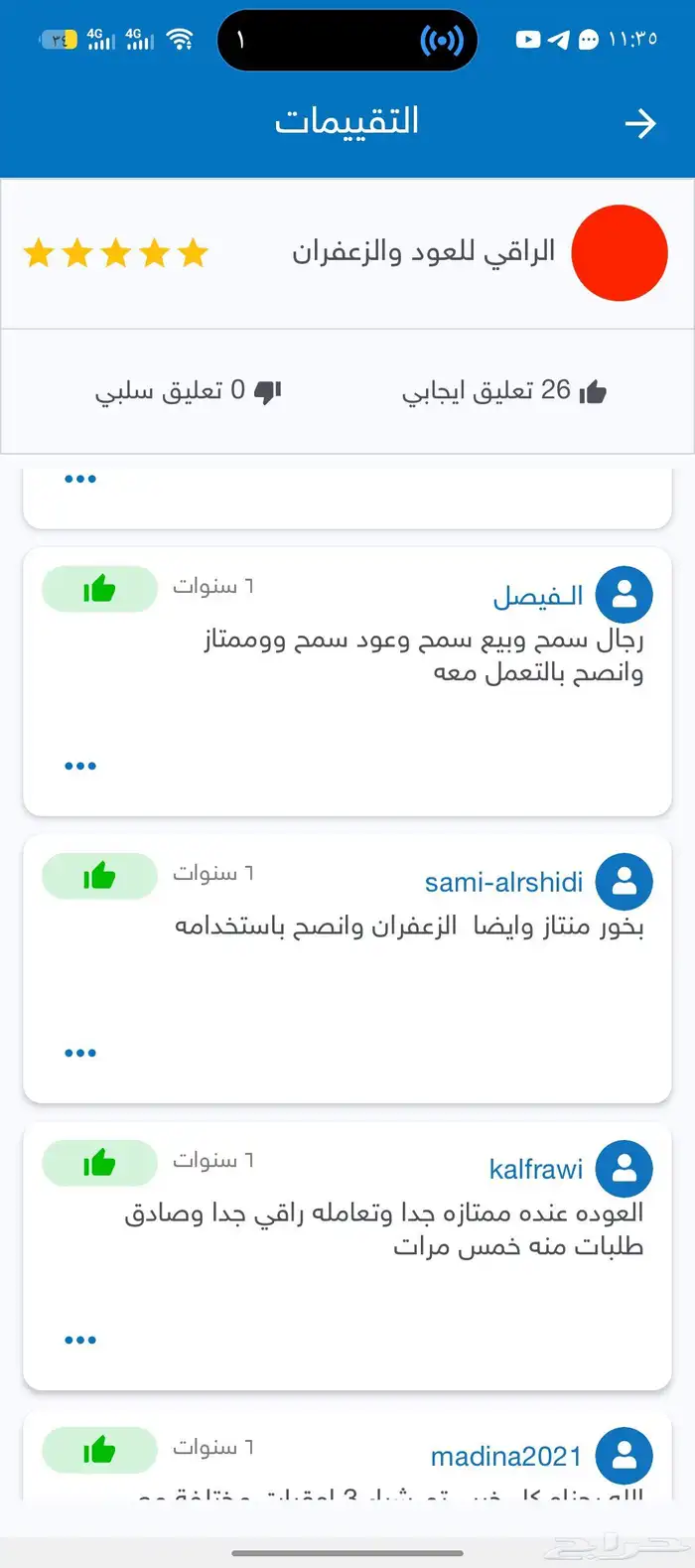Go back using the header arrow
695x1568 pixels.
640,123
